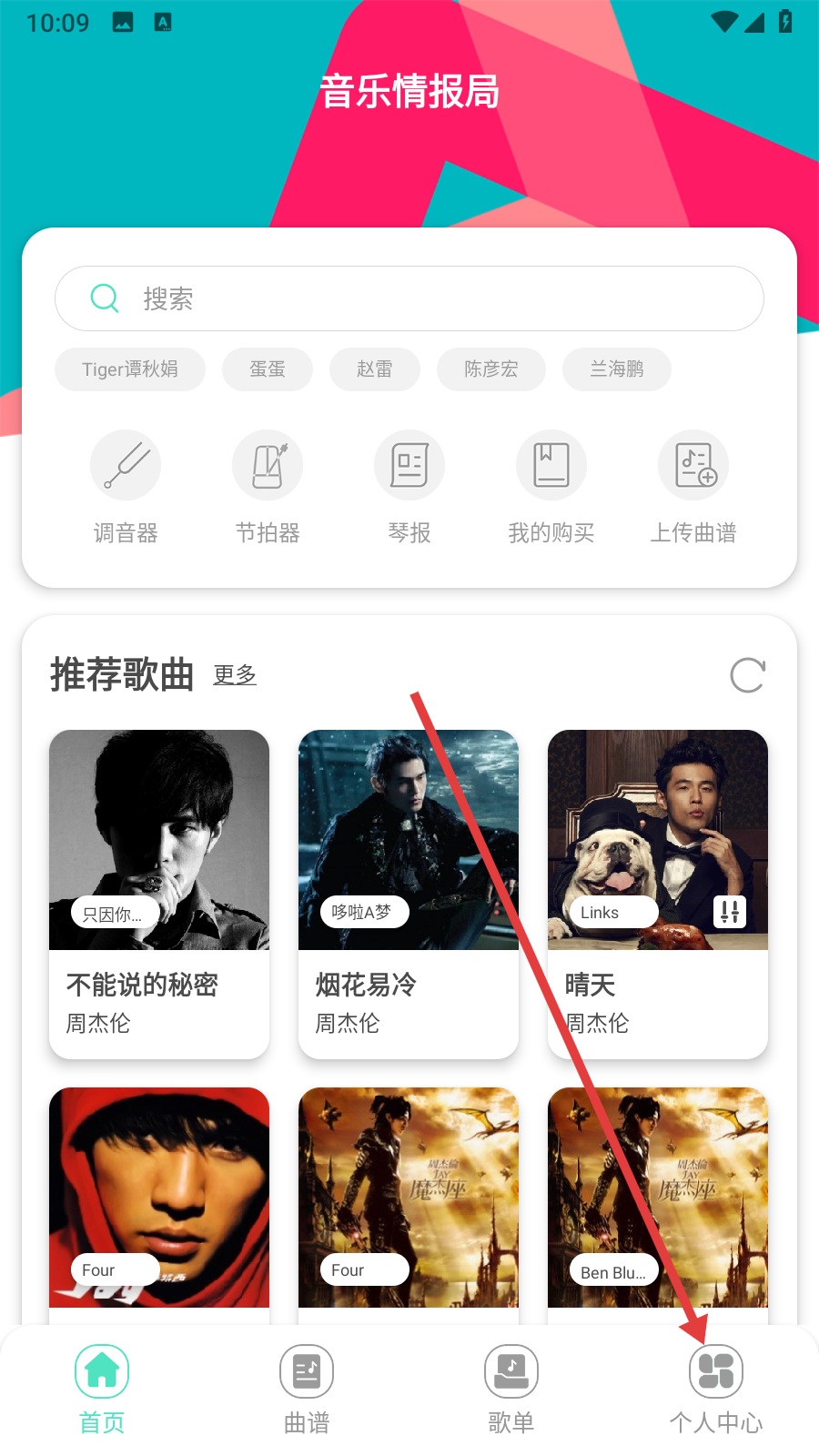Select the 赵雷 search chip
The image size is (819, 1456).
click(375, 369)
